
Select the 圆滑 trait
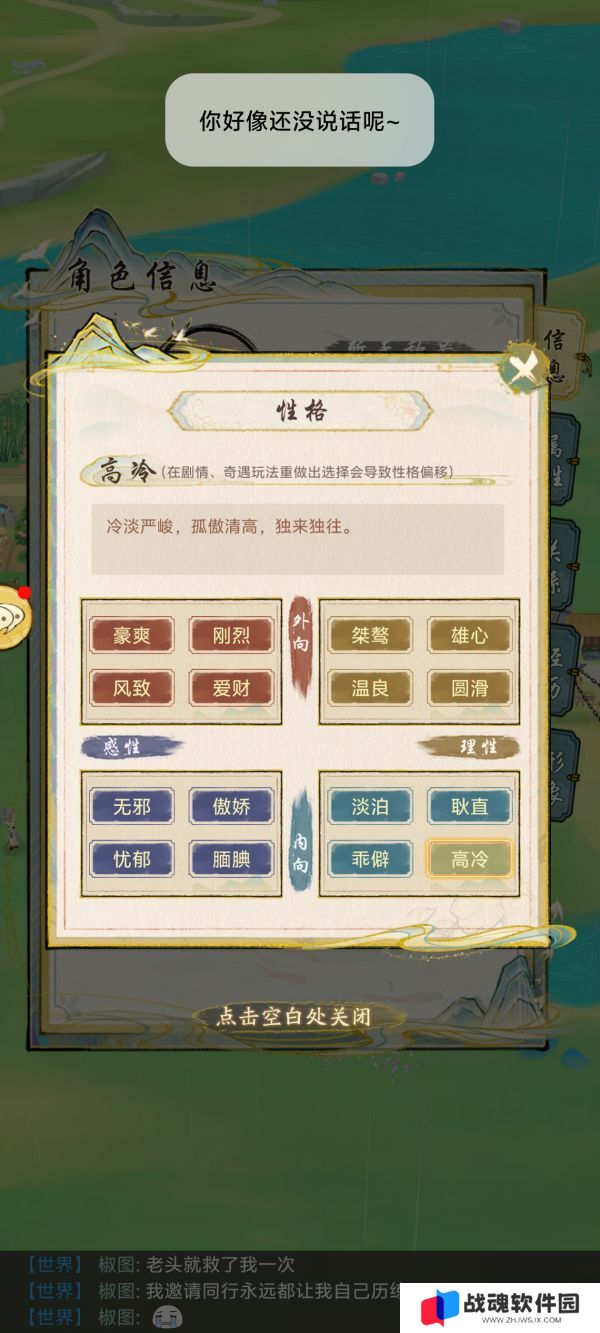tap(469, 688)
